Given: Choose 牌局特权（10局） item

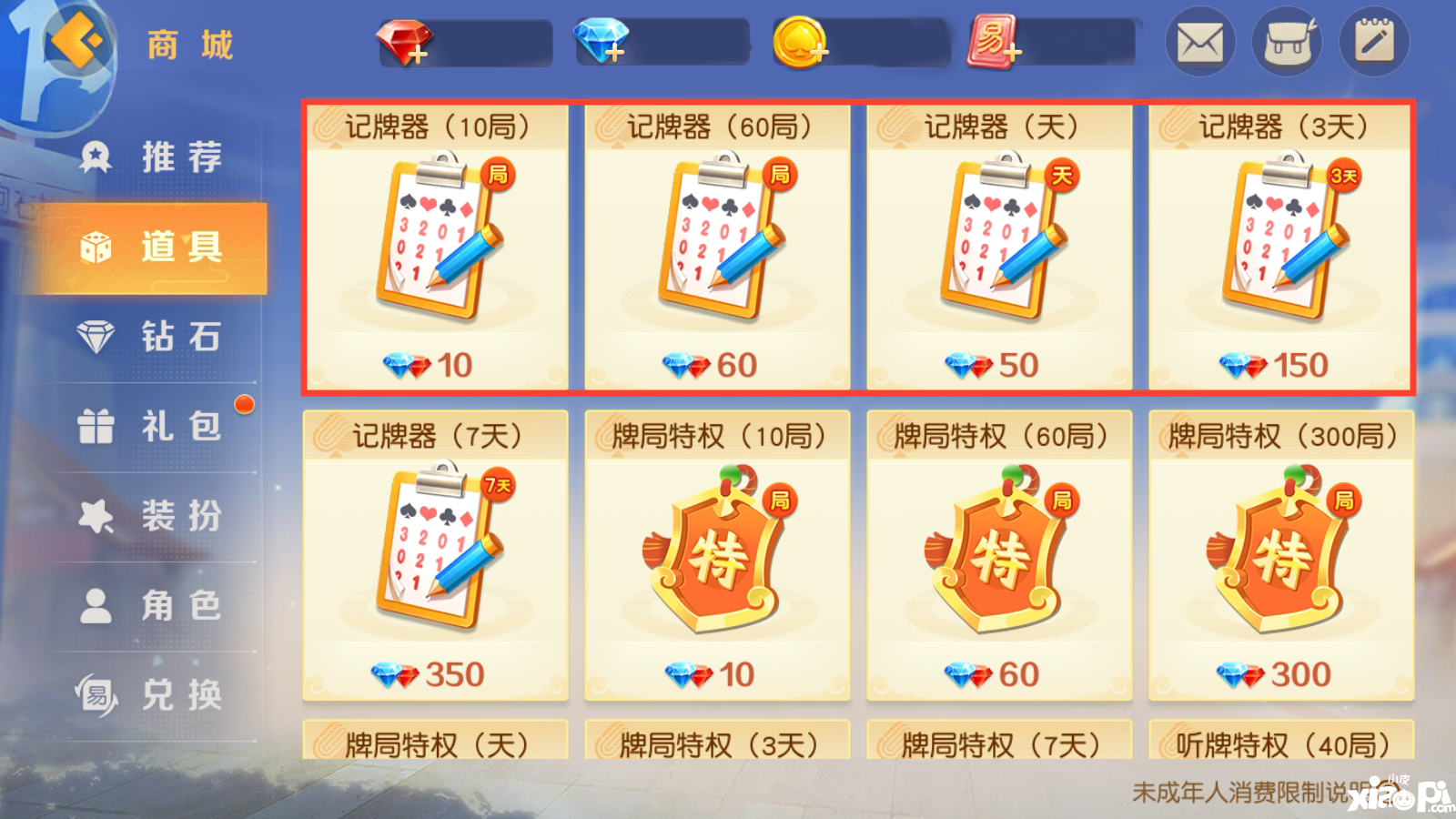Looking at the screenshot, I should (x=717, y=555).
